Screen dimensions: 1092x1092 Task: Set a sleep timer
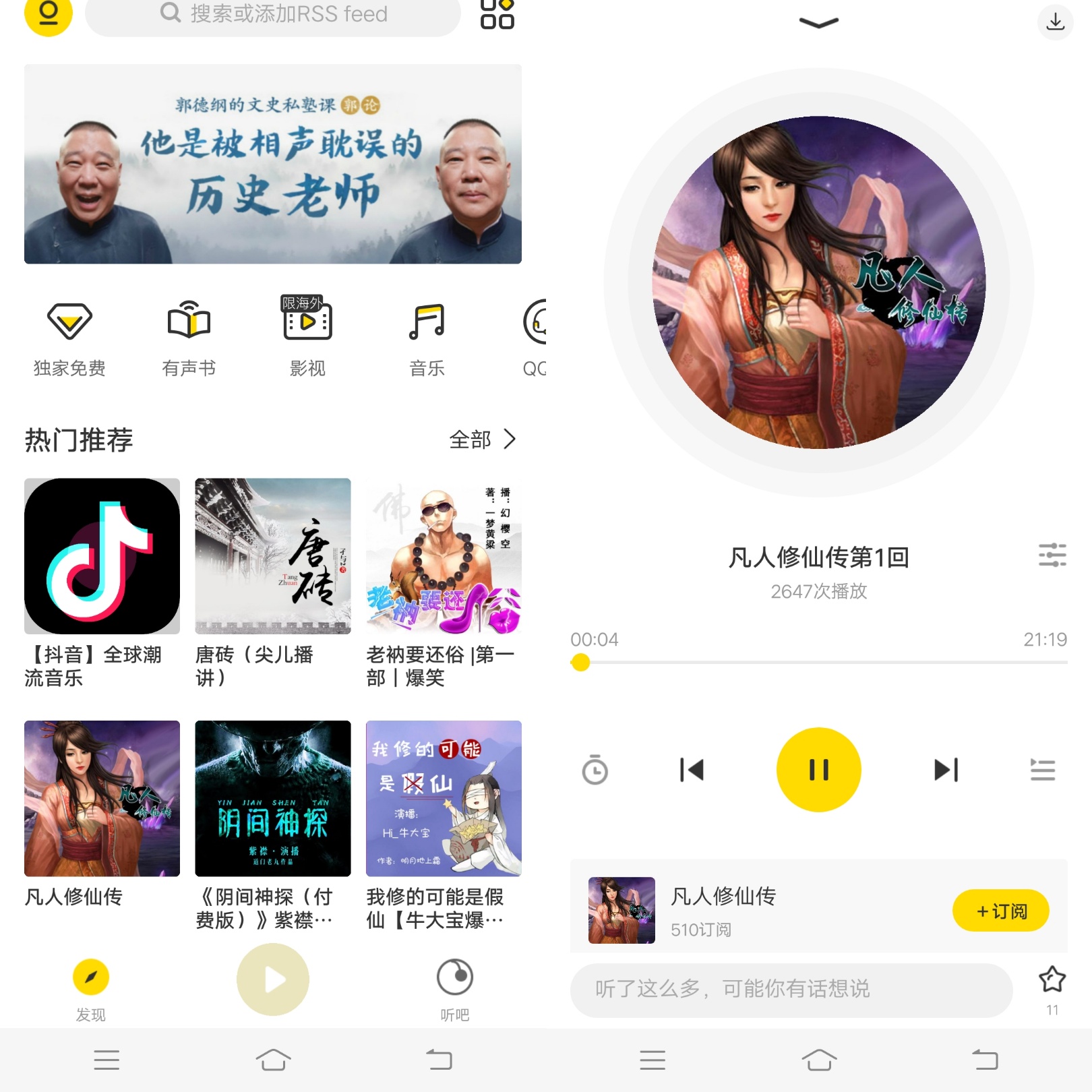click(x=595, y=770)
